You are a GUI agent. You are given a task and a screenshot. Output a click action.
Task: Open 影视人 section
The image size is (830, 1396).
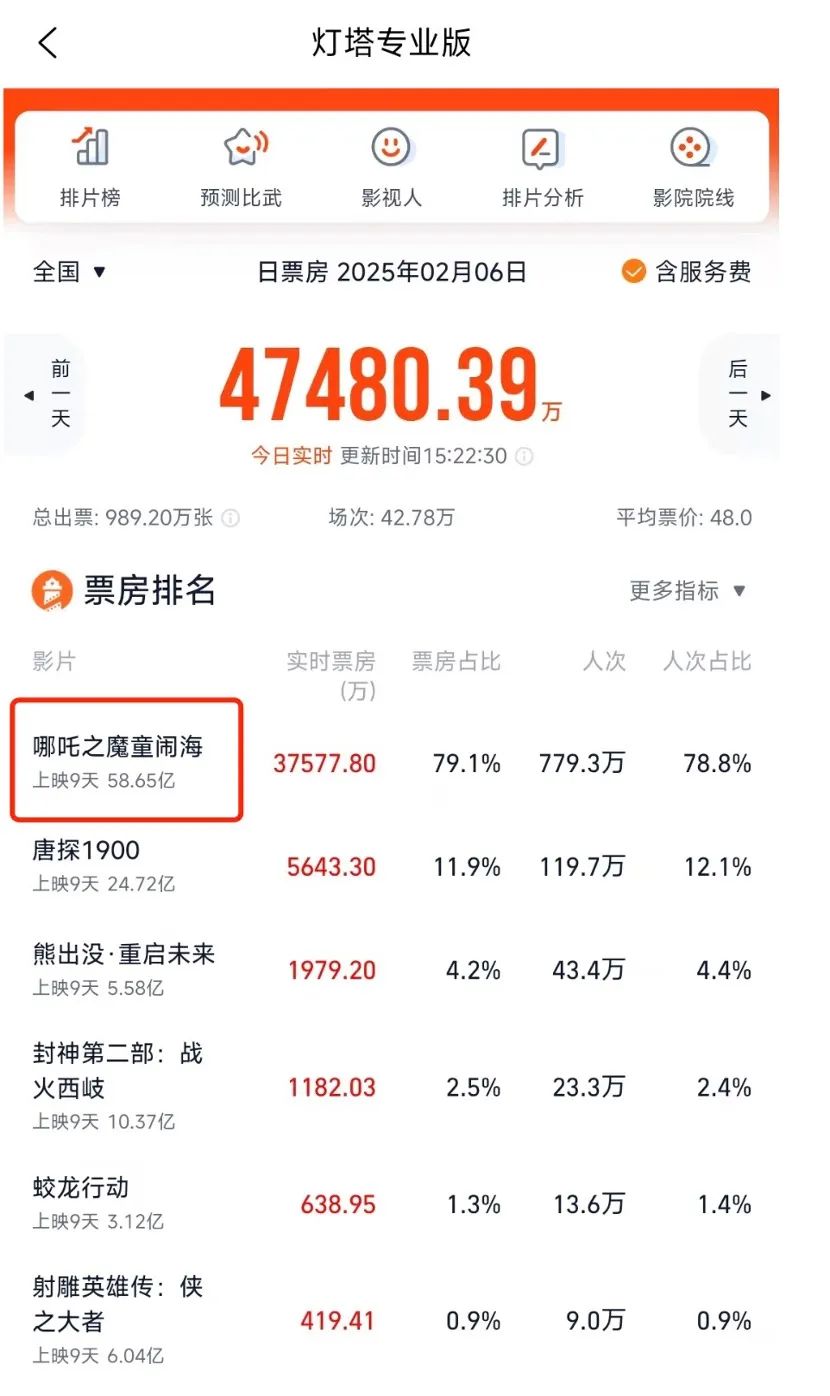(x=391, y=166)
